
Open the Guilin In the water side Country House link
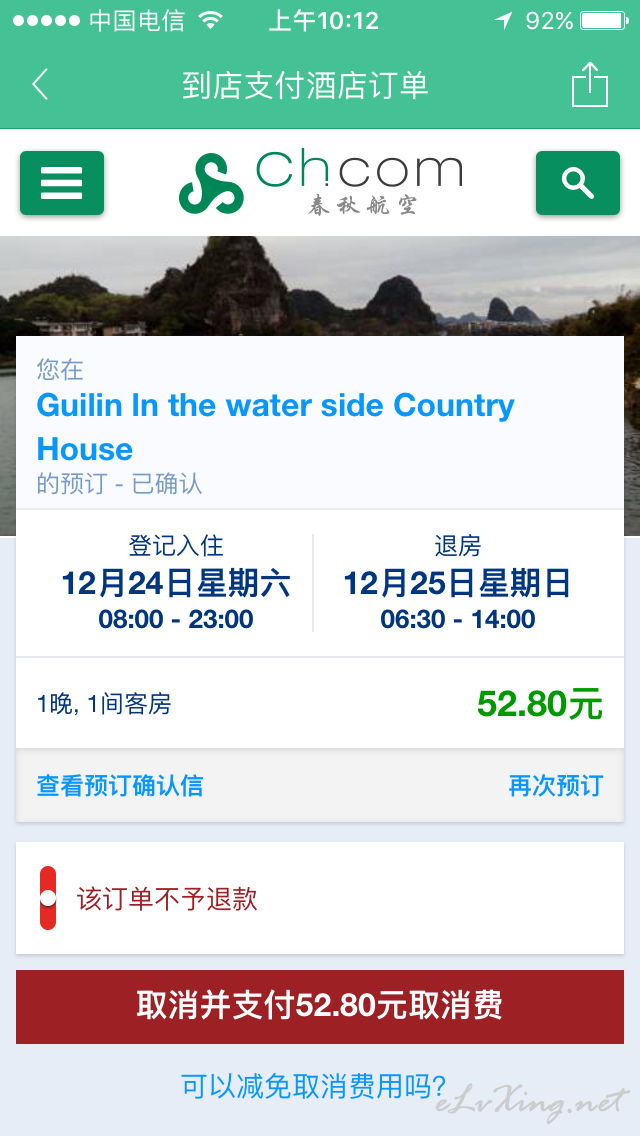pyautogui.click(x=275, y=427)
